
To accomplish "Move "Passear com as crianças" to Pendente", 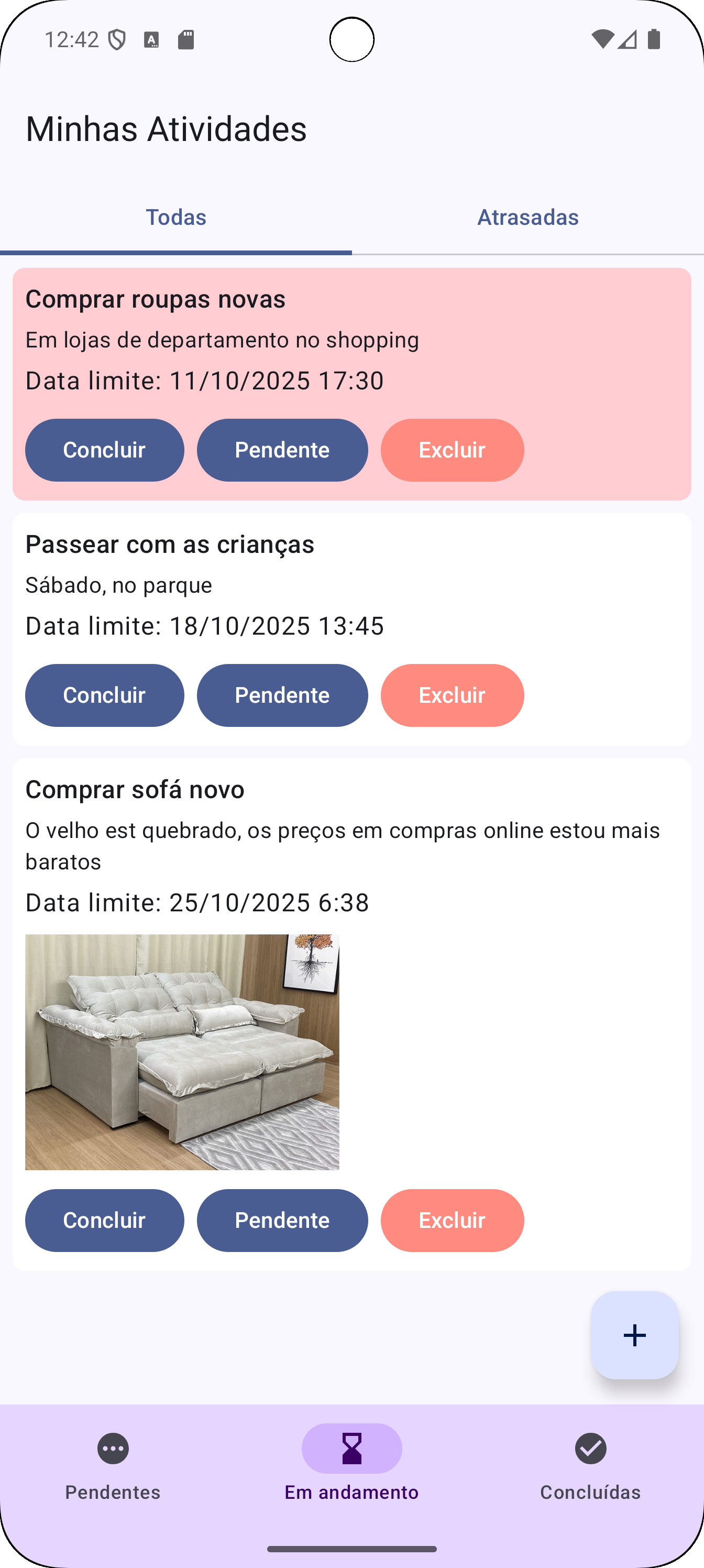I will [282, 695].
